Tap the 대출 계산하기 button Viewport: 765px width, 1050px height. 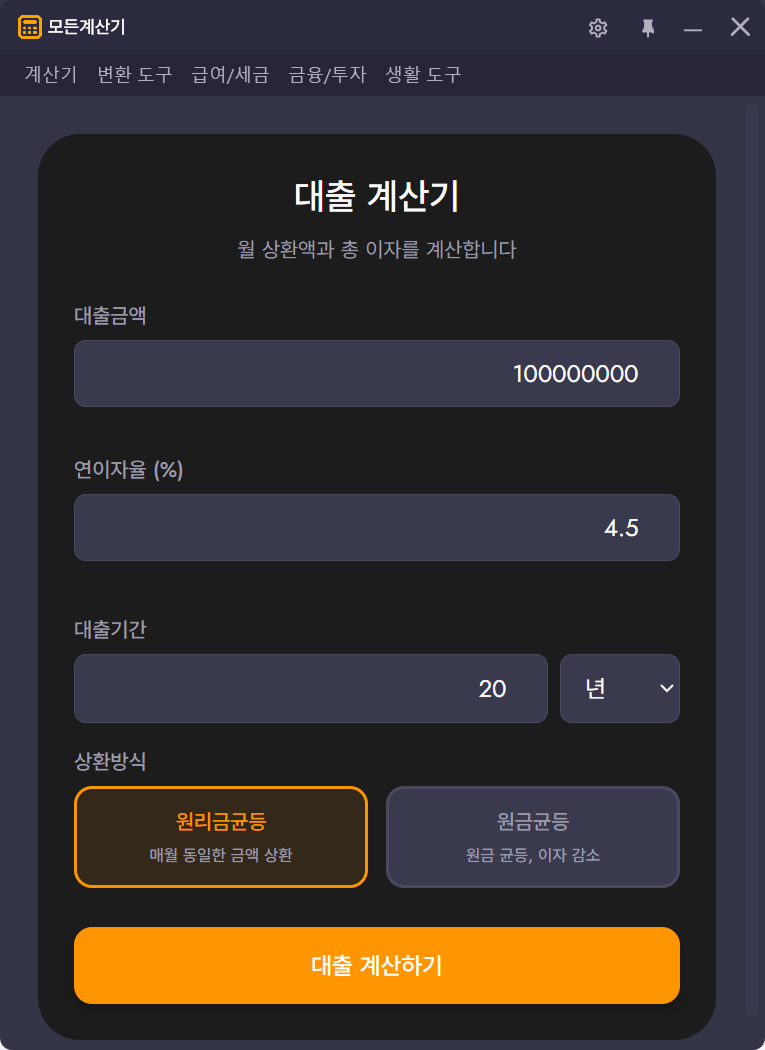tap(376, 965)
